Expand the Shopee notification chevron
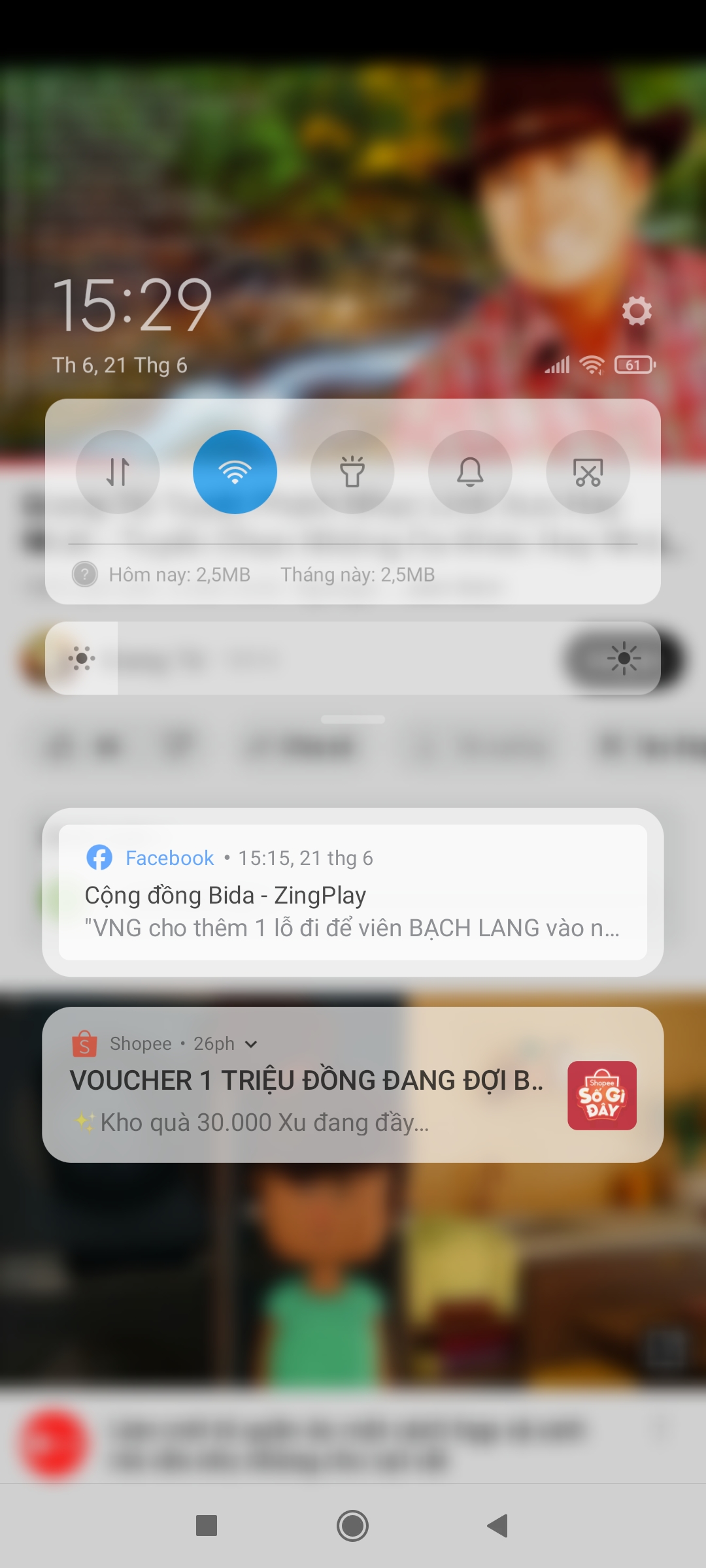 (x=250, y=1045)
